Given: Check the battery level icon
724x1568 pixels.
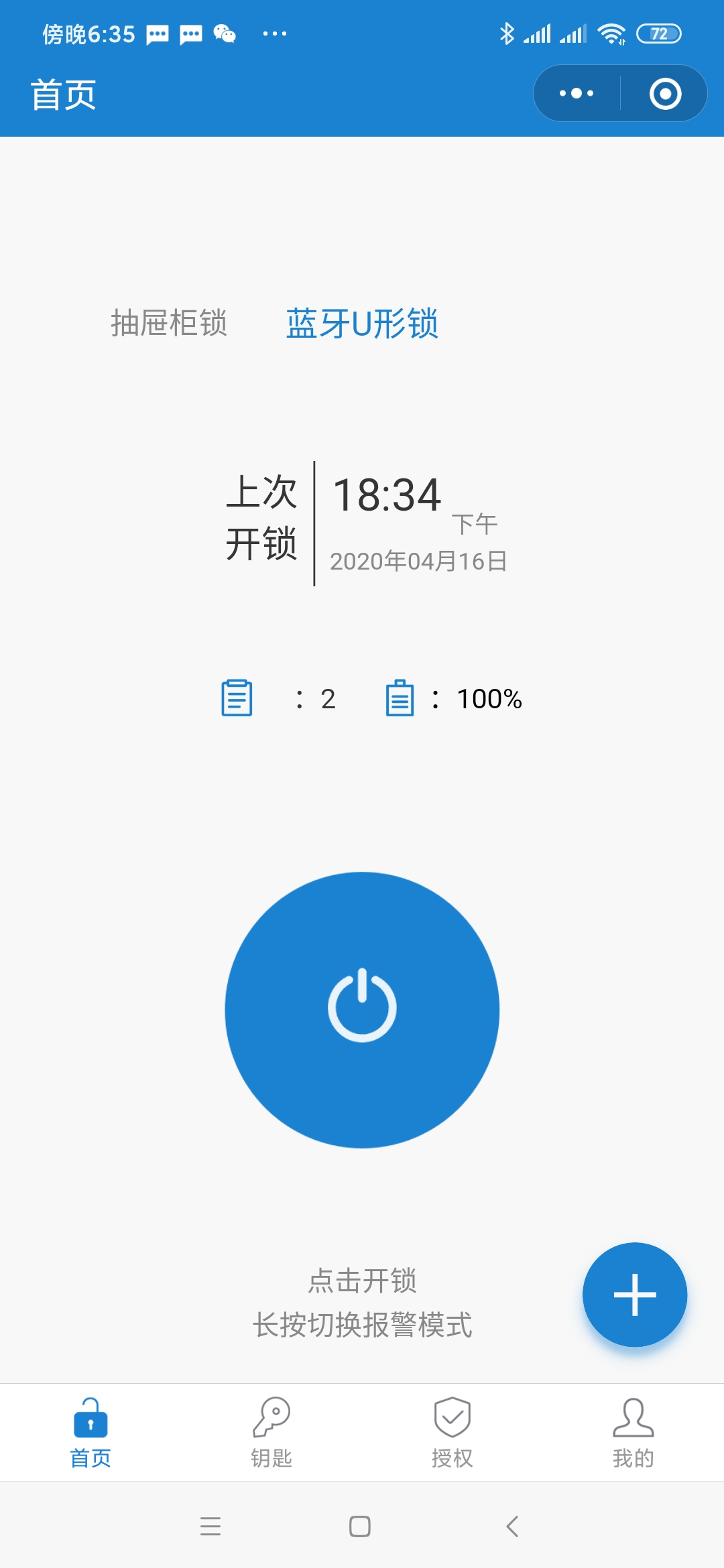Looking at the screenshot, I should tap(400, 698).
